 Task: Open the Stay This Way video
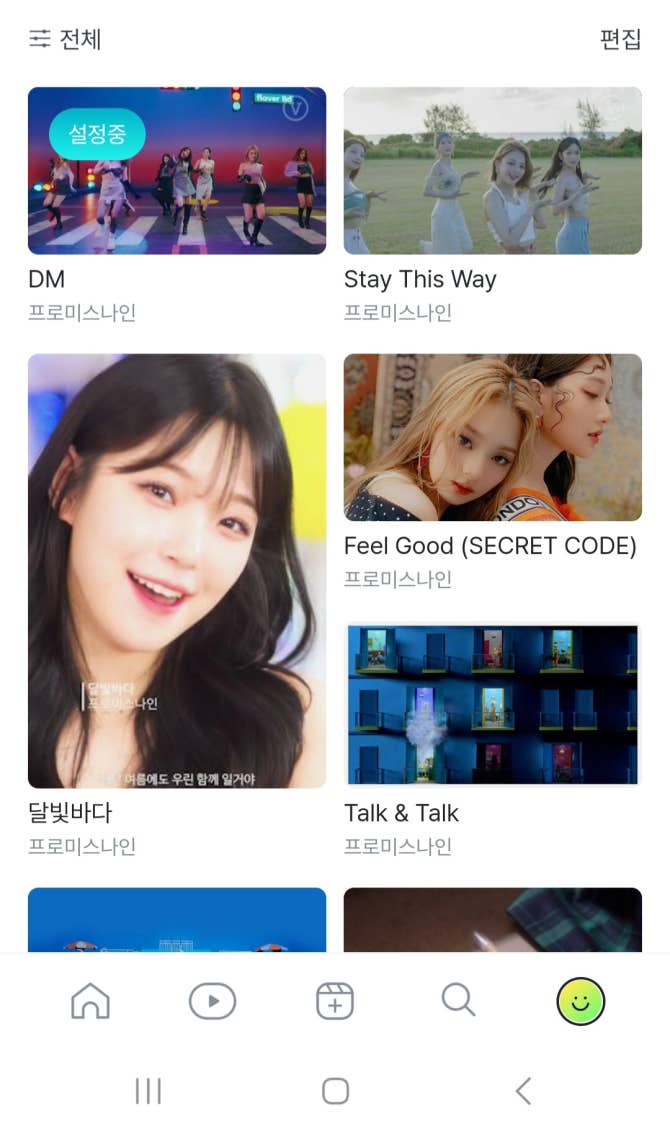(492, 171)
